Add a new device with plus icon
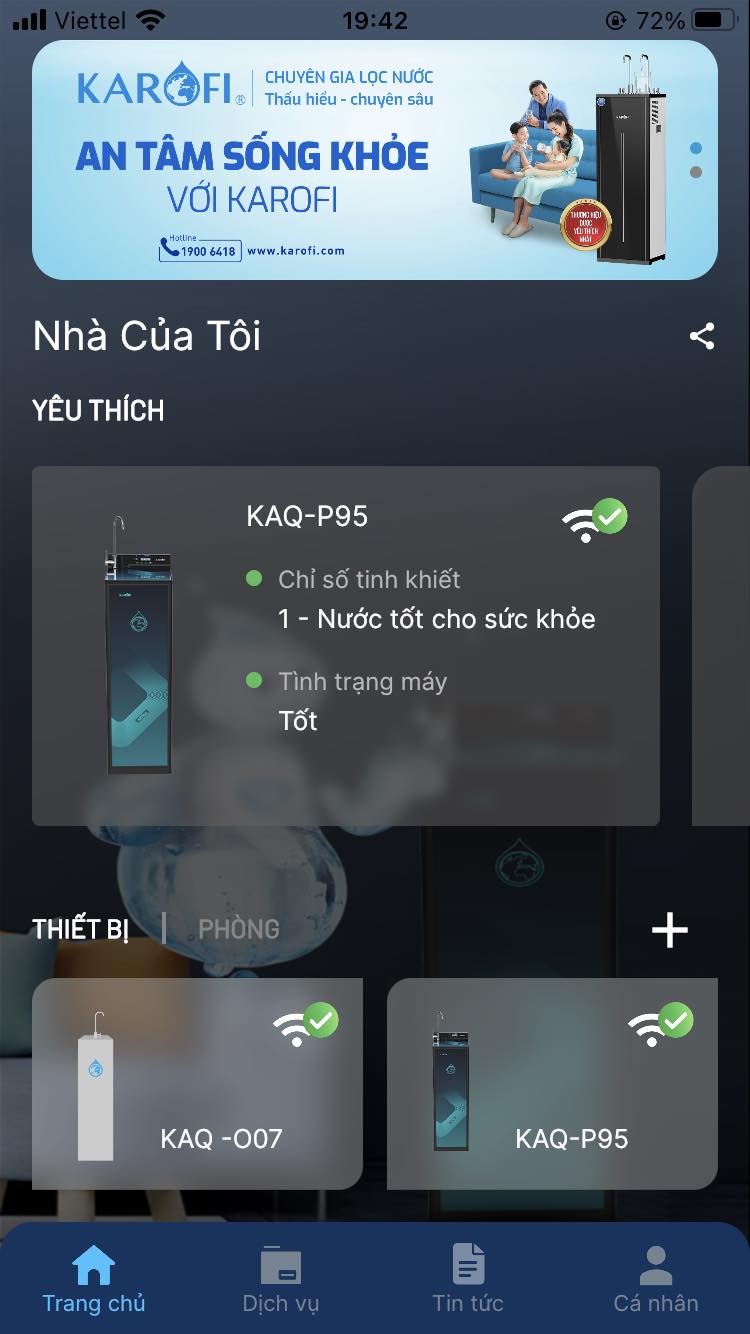 (669, 930)
